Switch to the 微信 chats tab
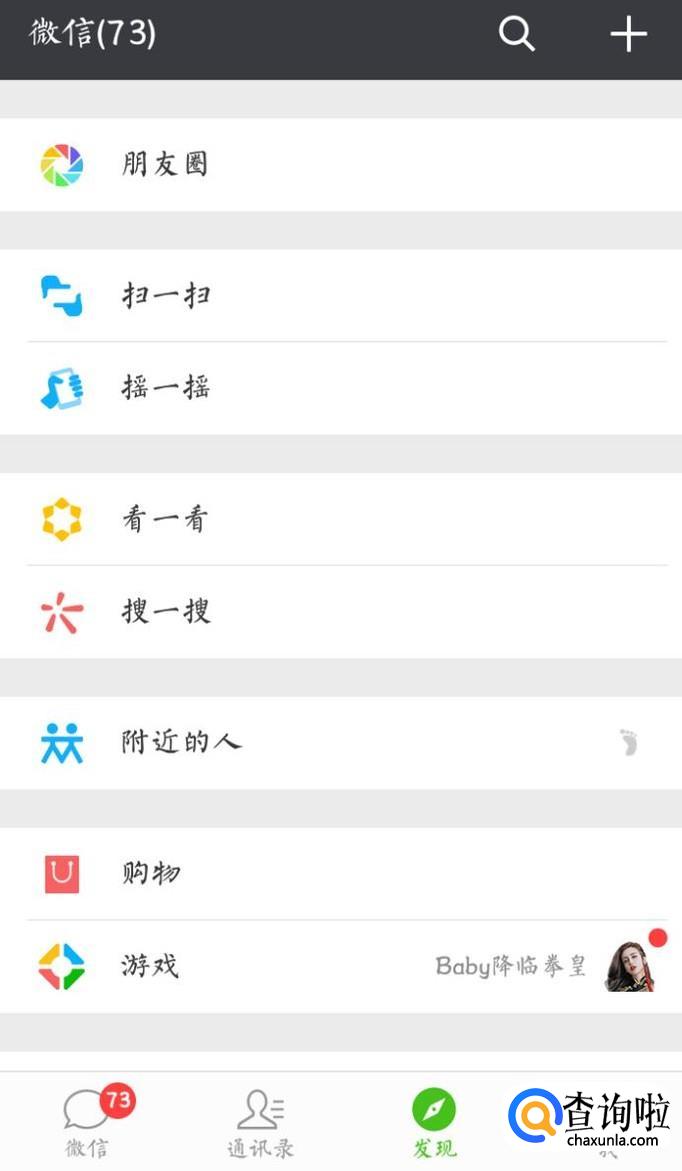682x1171 pixels. pos(88,1122)
